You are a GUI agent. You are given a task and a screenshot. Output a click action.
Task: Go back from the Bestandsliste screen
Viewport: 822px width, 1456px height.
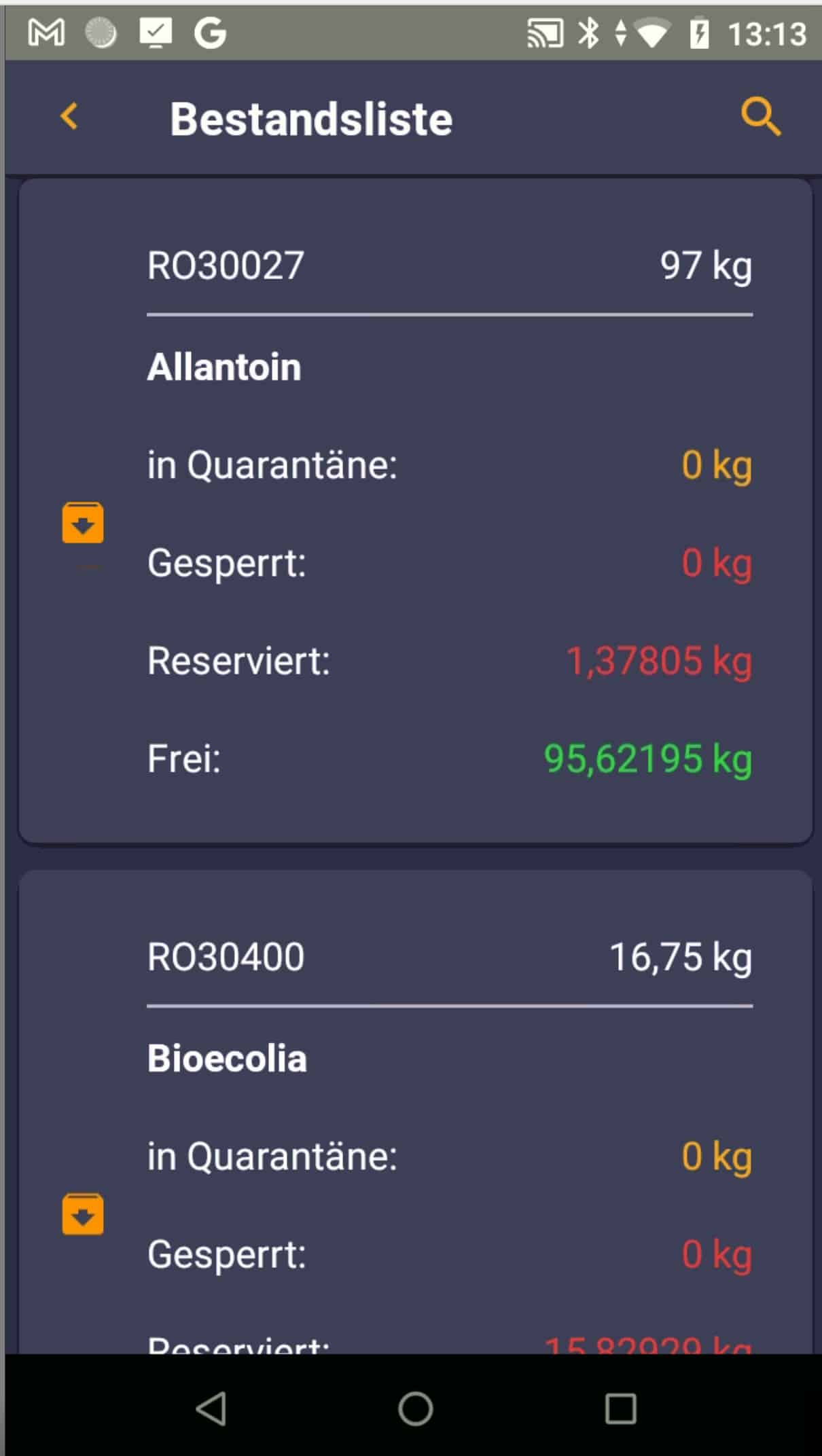point(69,117)
